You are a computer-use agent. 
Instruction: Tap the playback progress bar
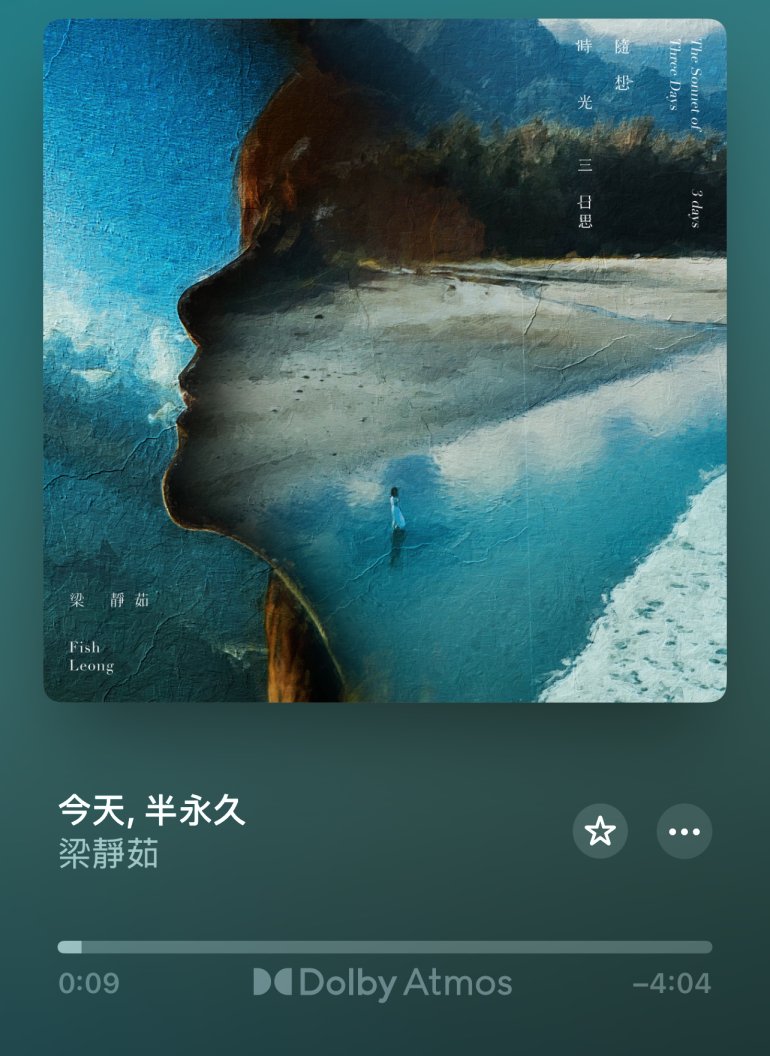click(385, 947)
